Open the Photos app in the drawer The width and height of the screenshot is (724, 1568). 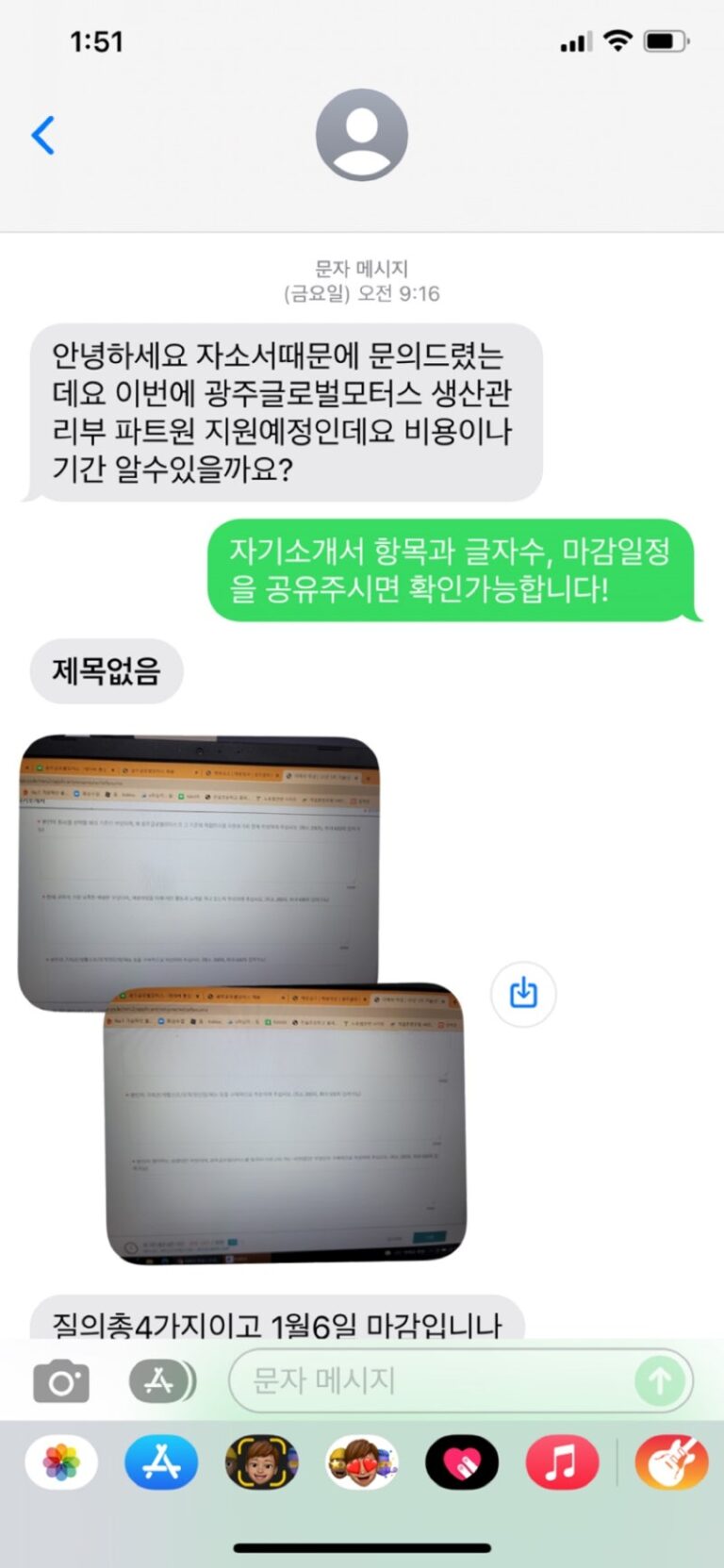click(x=61, y=1462)
